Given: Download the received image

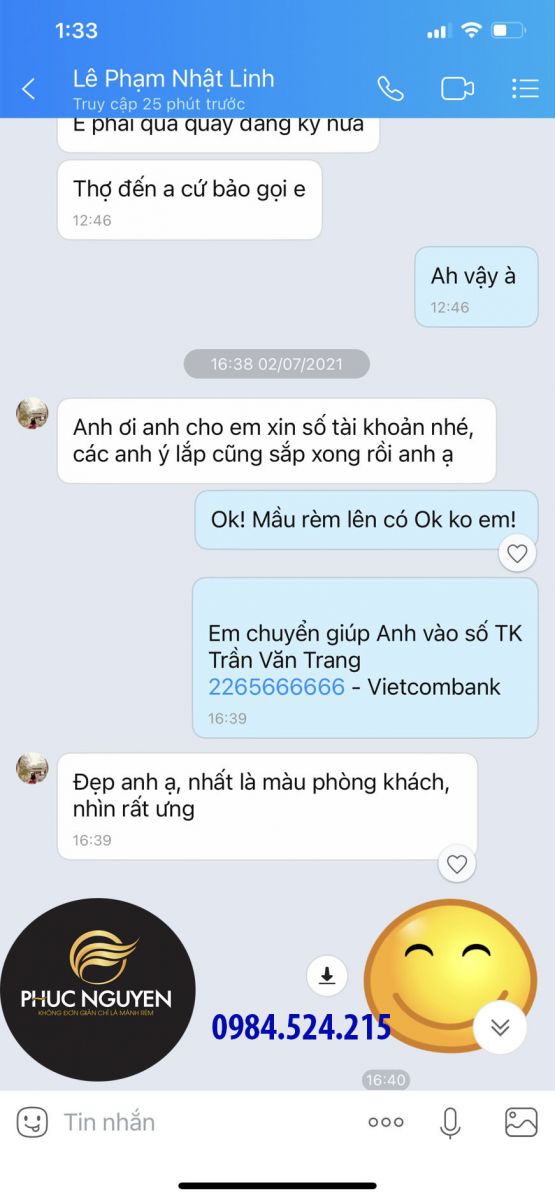Looking at the screenshot, I should [326, 976].
